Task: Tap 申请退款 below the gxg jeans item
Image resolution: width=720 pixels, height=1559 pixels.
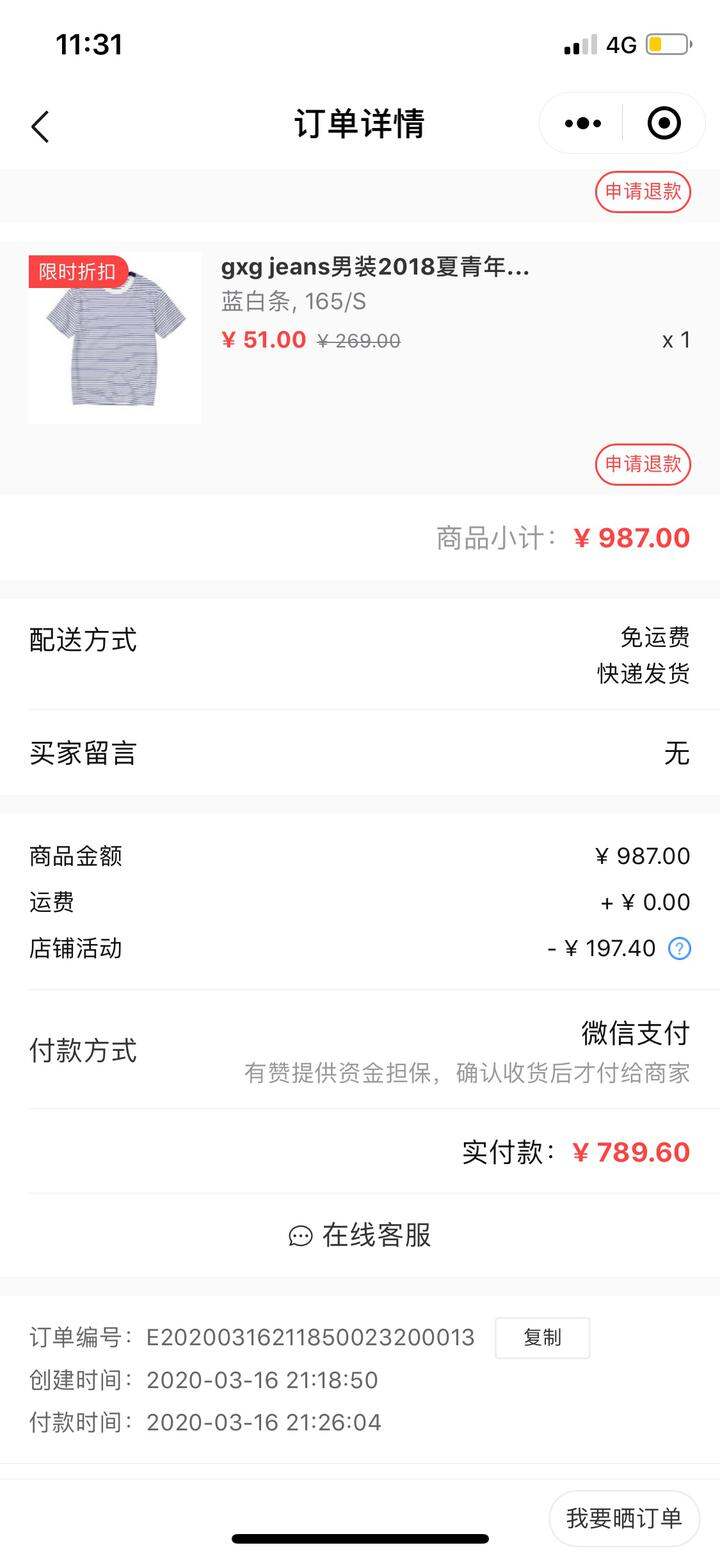Action: [x=643, y=464]
